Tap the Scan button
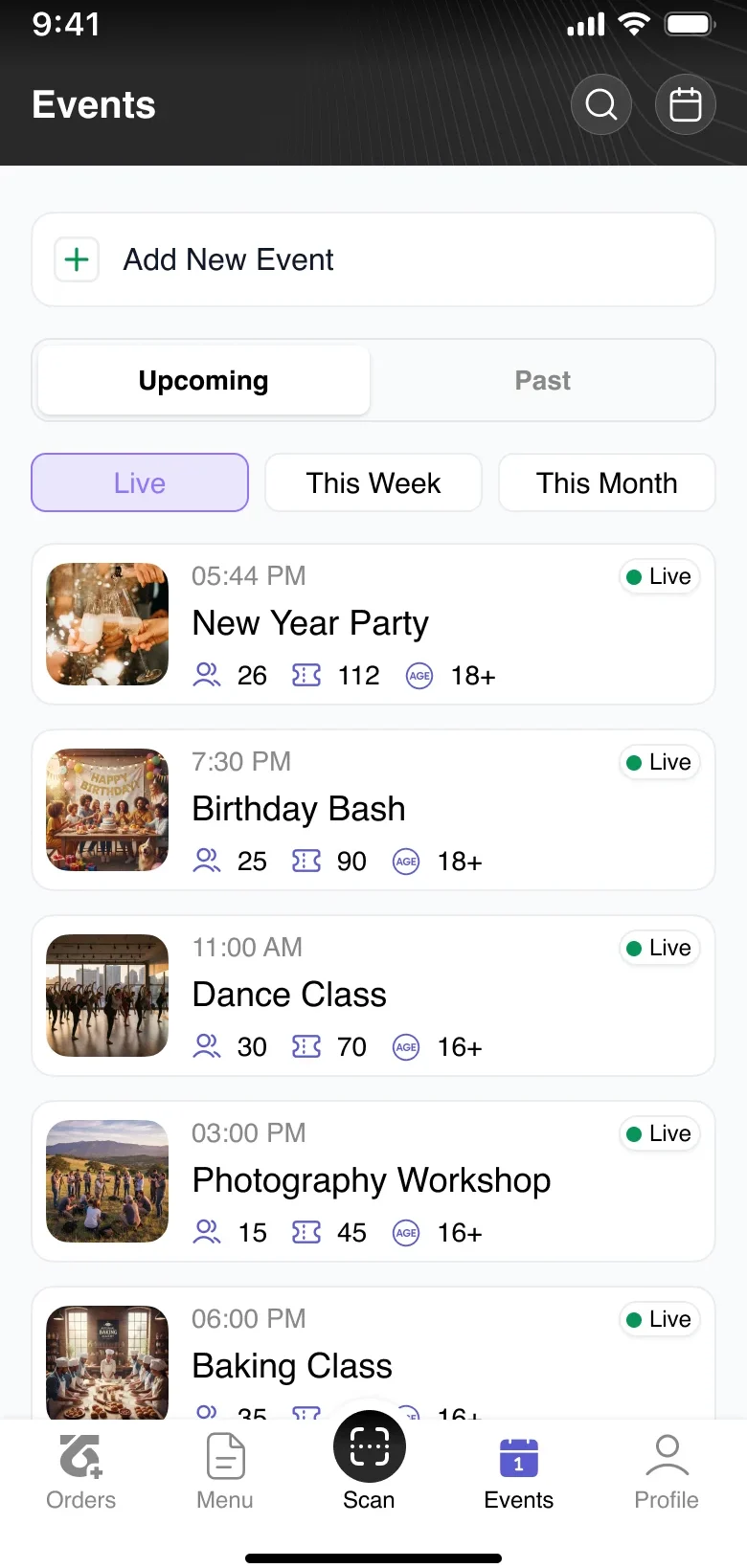Screen dimensions: 747x1568 coord(369,1460)
